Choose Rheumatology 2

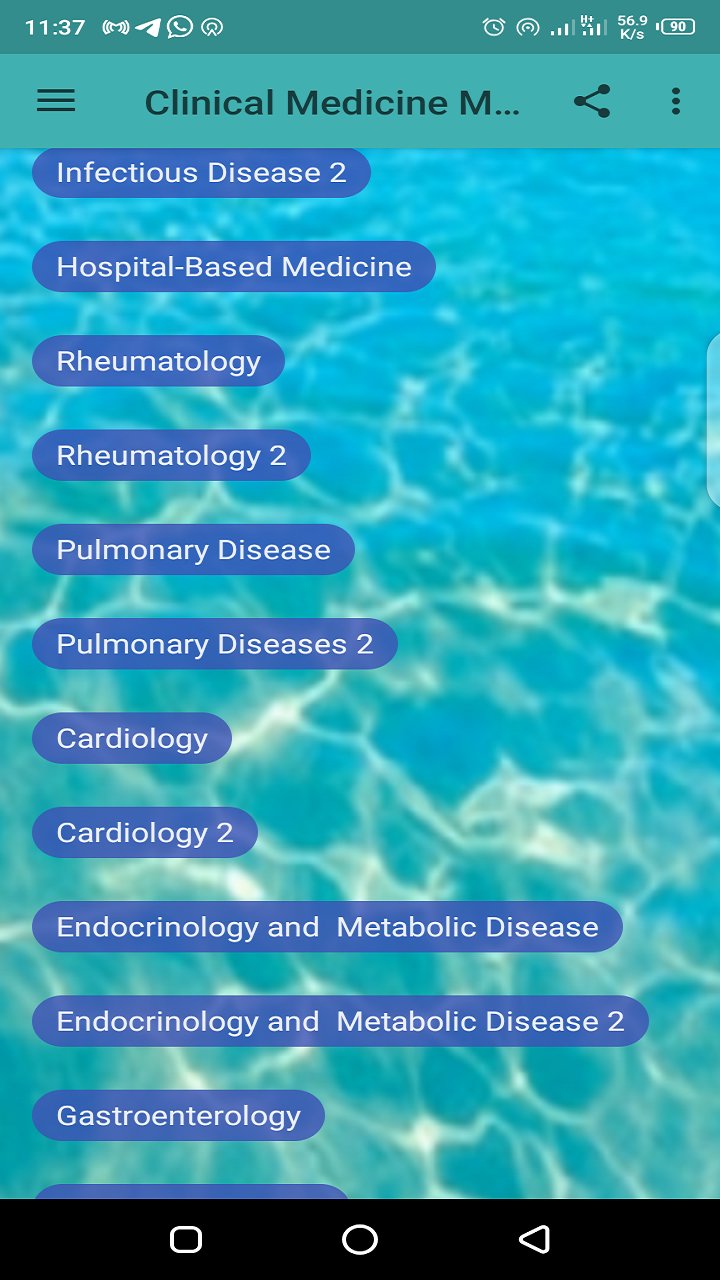171,456
